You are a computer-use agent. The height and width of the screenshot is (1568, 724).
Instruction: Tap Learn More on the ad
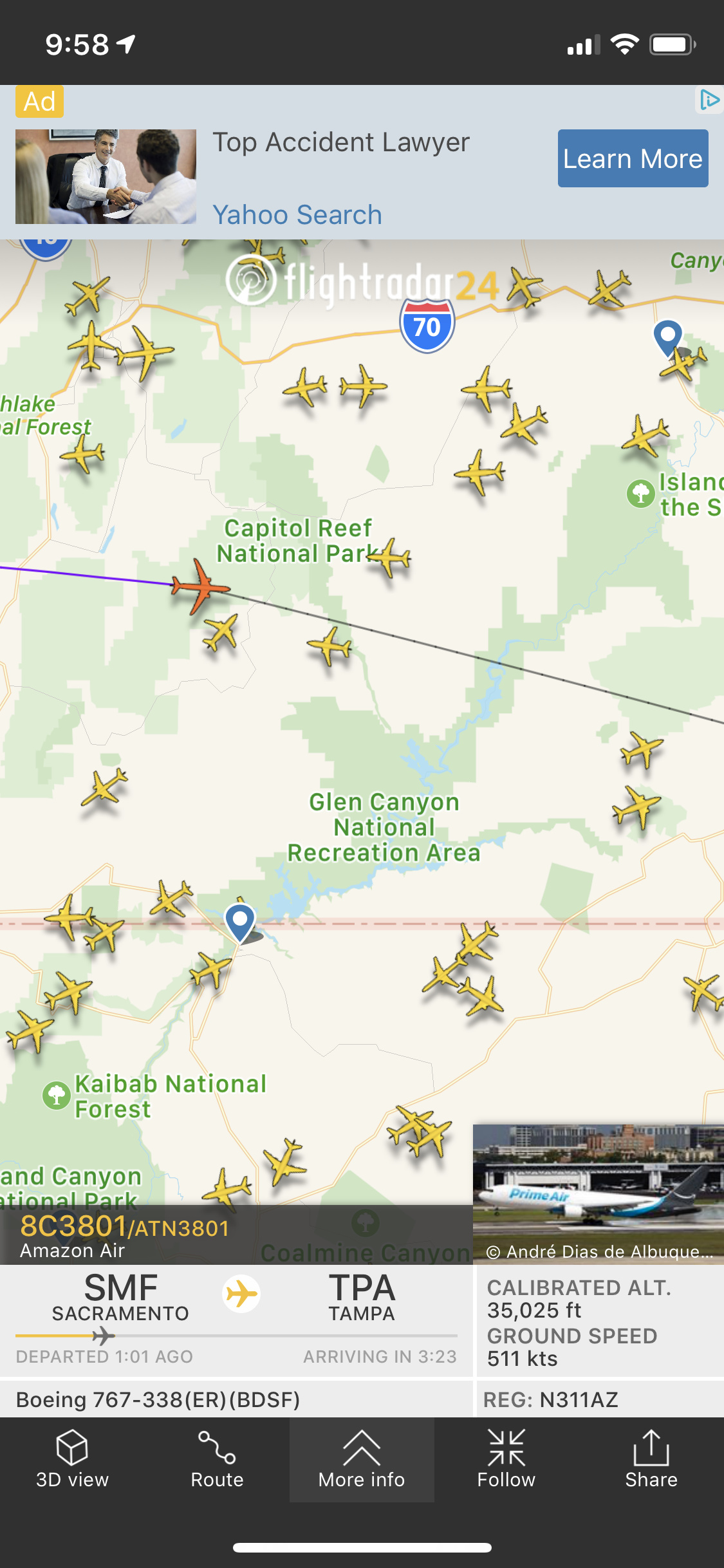(x=633, y=158)
